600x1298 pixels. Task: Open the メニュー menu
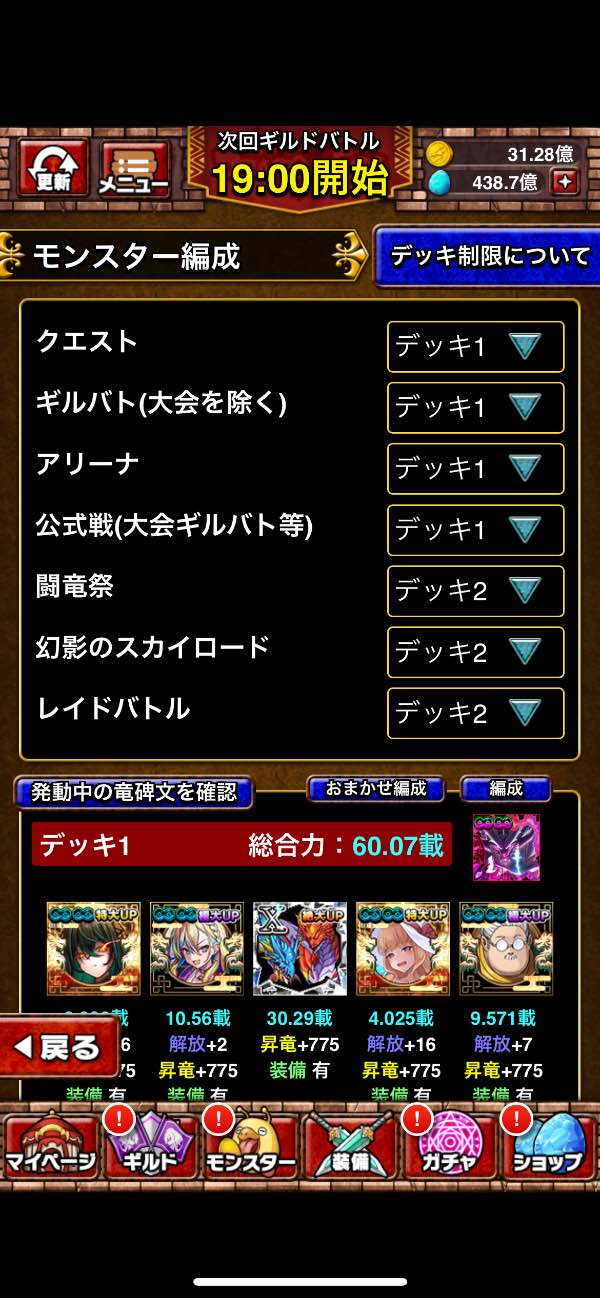[135, 168]
